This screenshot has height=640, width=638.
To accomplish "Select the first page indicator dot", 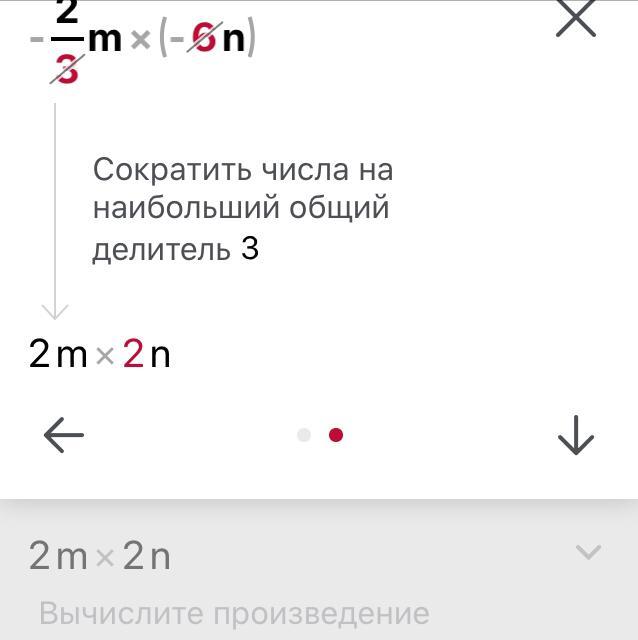I will (x=304, y=435).
